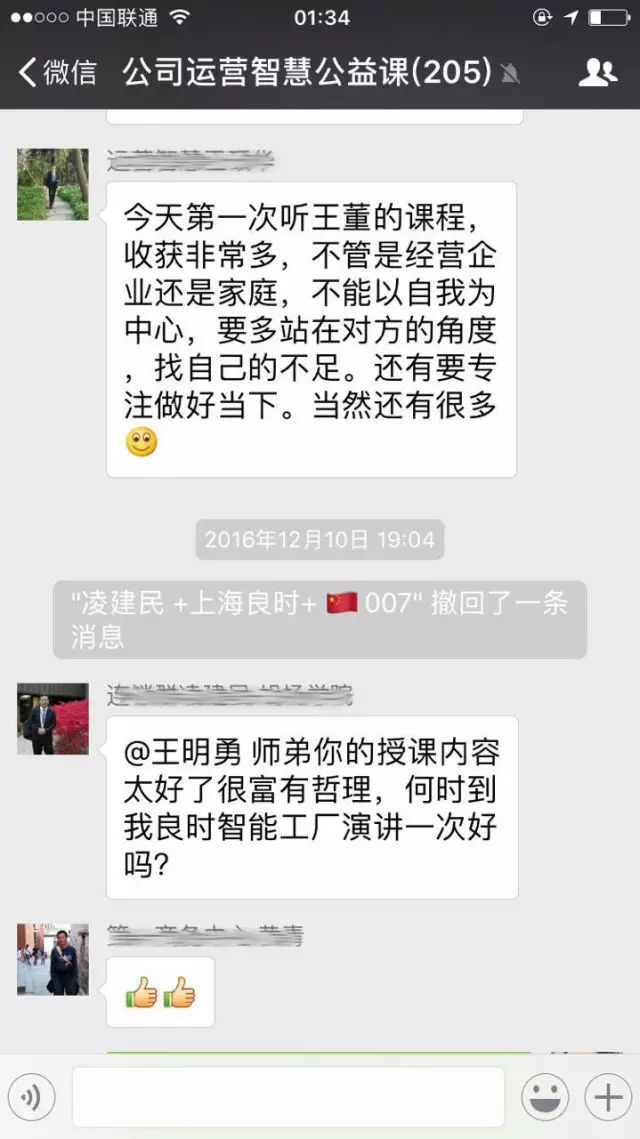
Task: Open the emoji sticker panel
Action: [x=546, y=1098]
